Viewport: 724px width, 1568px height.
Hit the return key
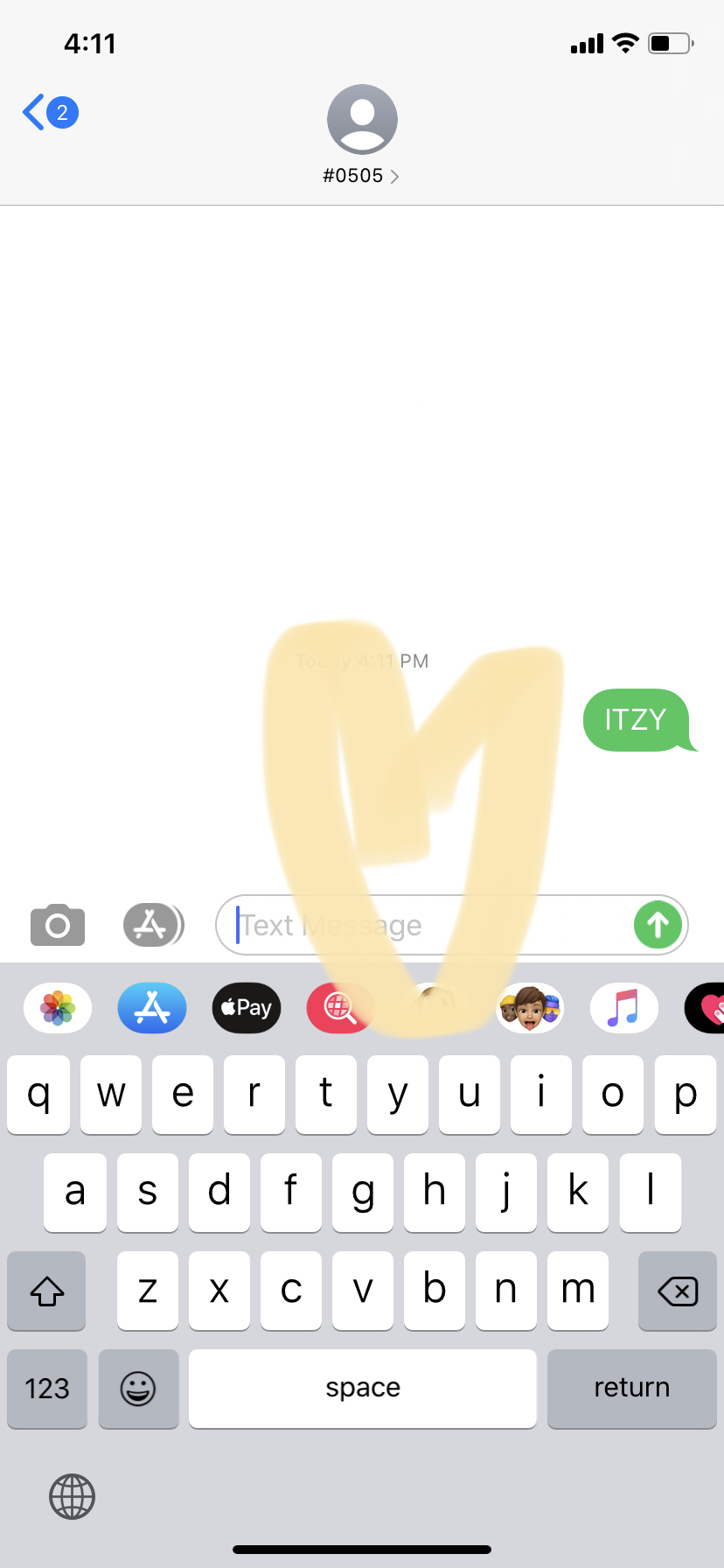click(x=631, y=1389)
